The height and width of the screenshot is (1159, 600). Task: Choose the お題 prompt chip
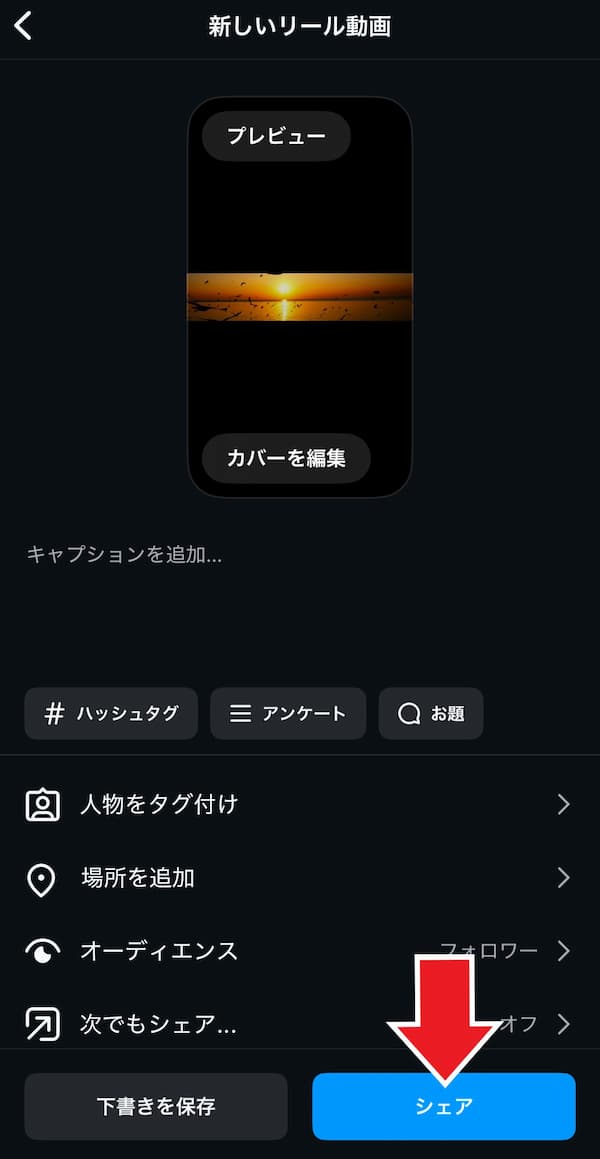pyautogui.click(x=430, y=714)
